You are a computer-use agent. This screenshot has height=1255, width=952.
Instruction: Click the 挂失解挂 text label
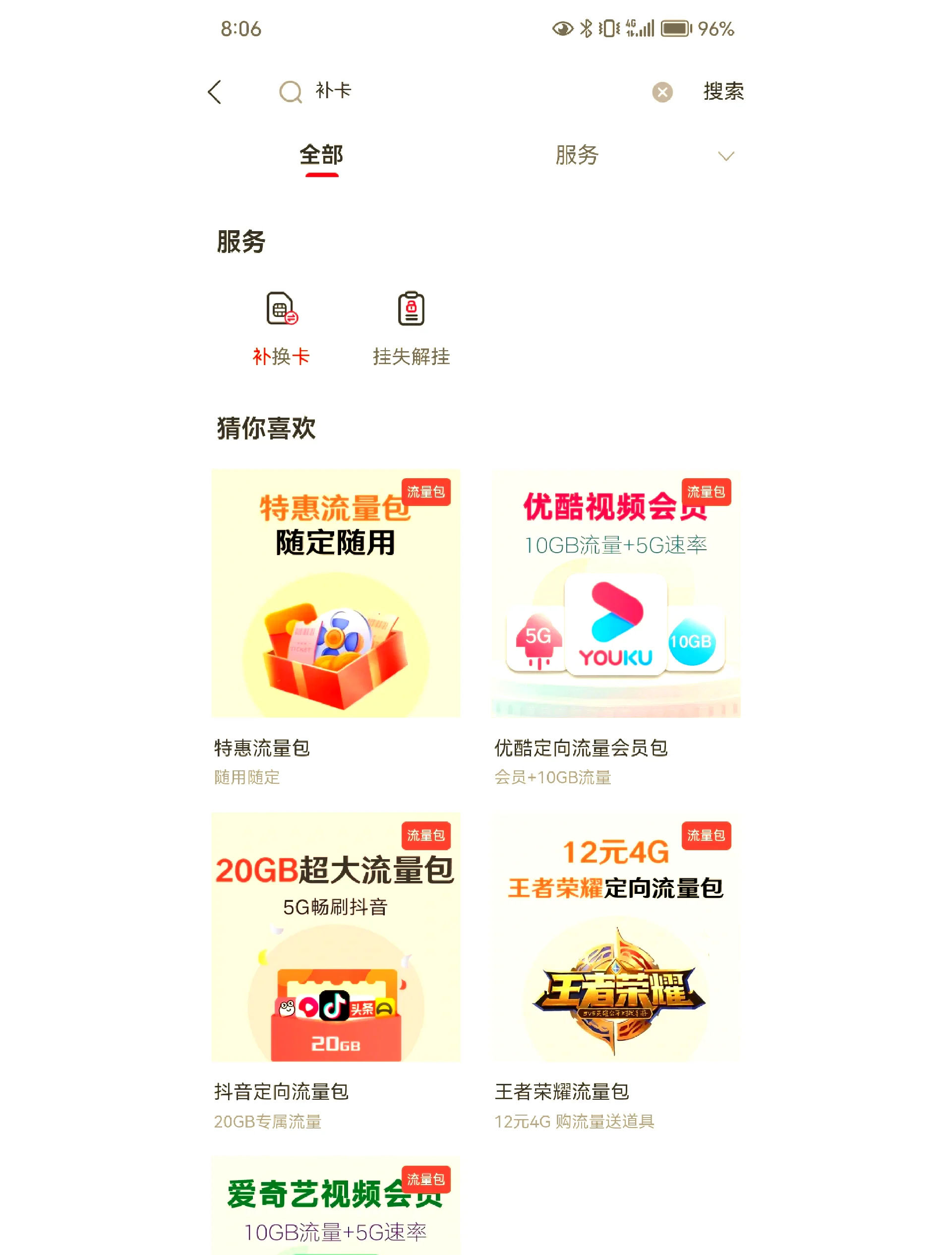coord(412,356)
